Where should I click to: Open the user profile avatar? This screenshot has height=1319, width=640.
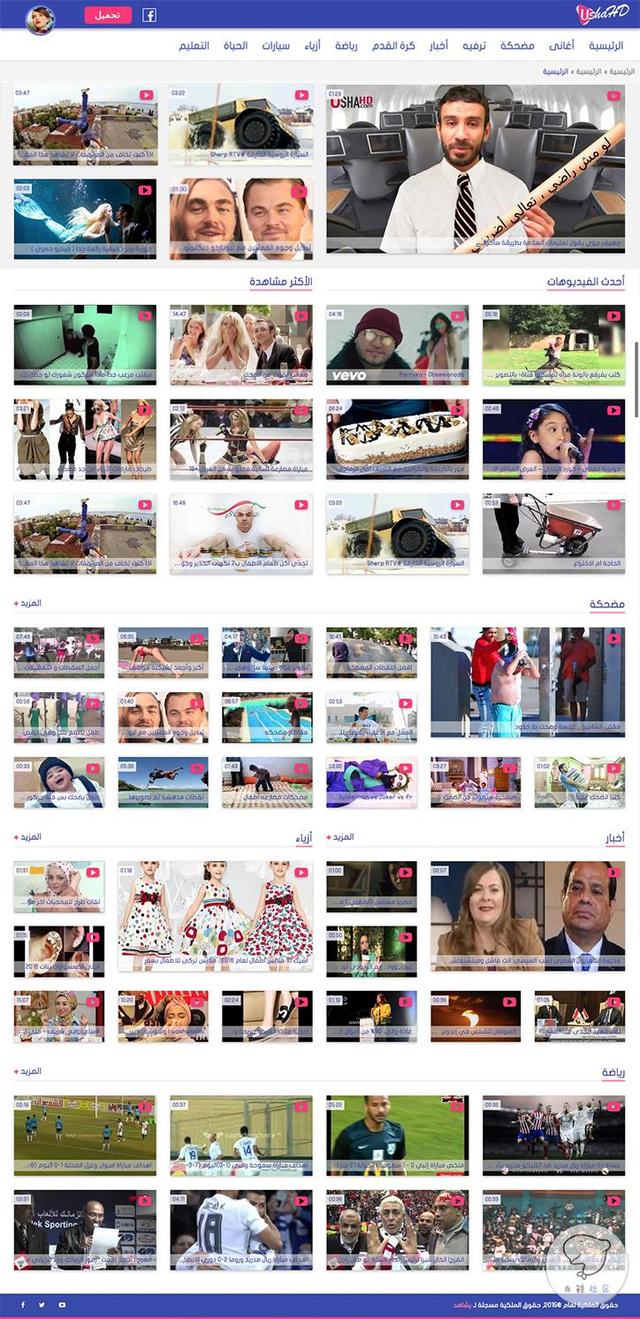[40, 19]
